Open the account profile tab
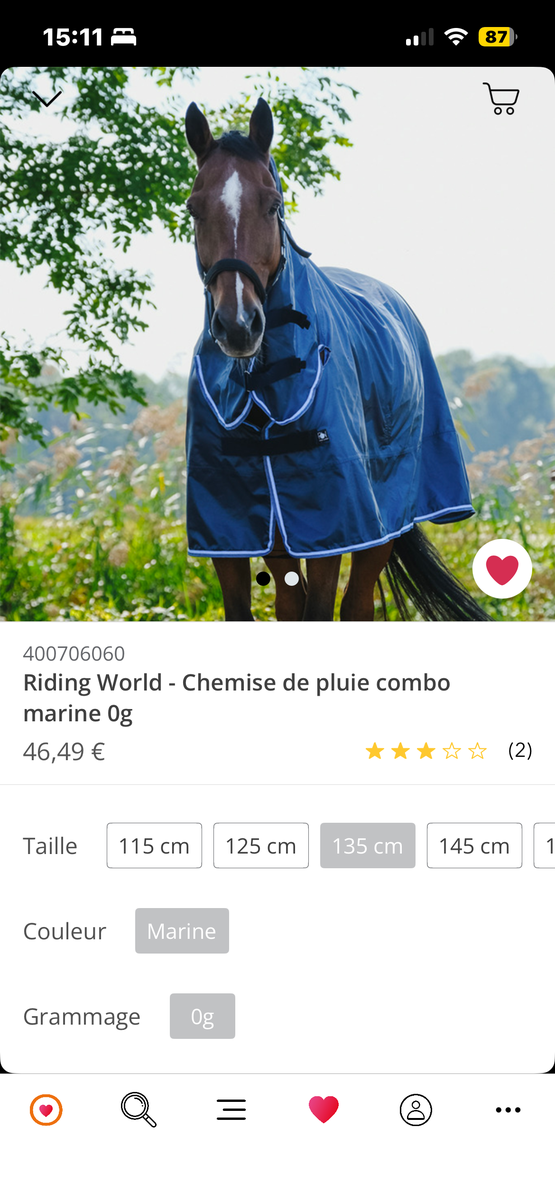Viewport: 555px width, 1200px height. (x=416, y=1110)
